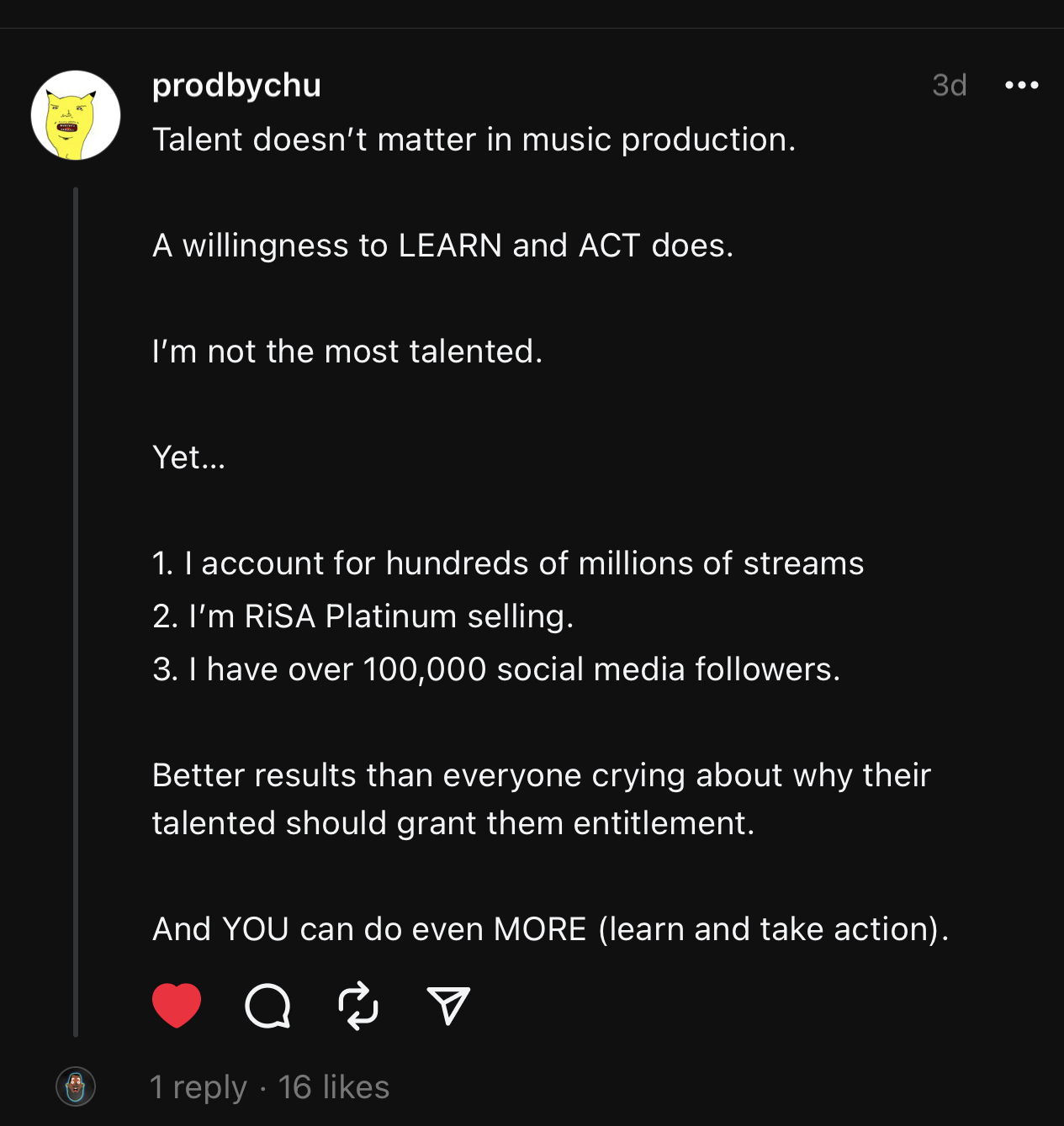Image resolution: width=1064 pixels, height=1126 pixels.
Task: Repost this thread with the arrows icon
Action: pos(358,1005)
